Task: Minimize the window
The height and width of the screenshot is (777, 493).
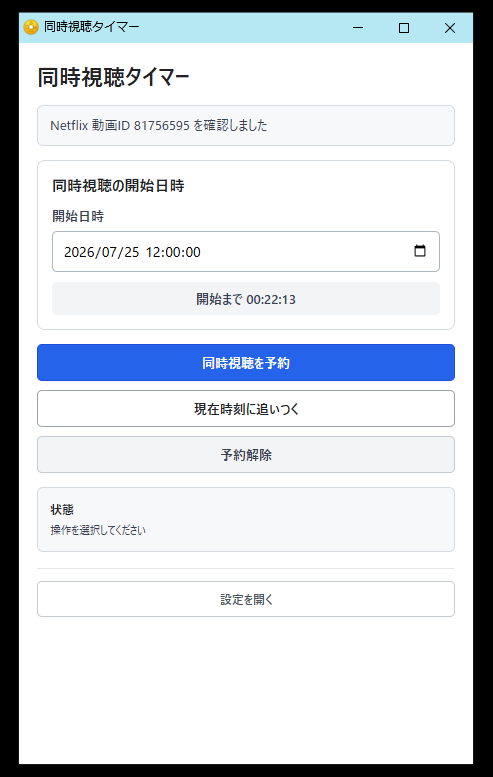Action: [358, 28]
